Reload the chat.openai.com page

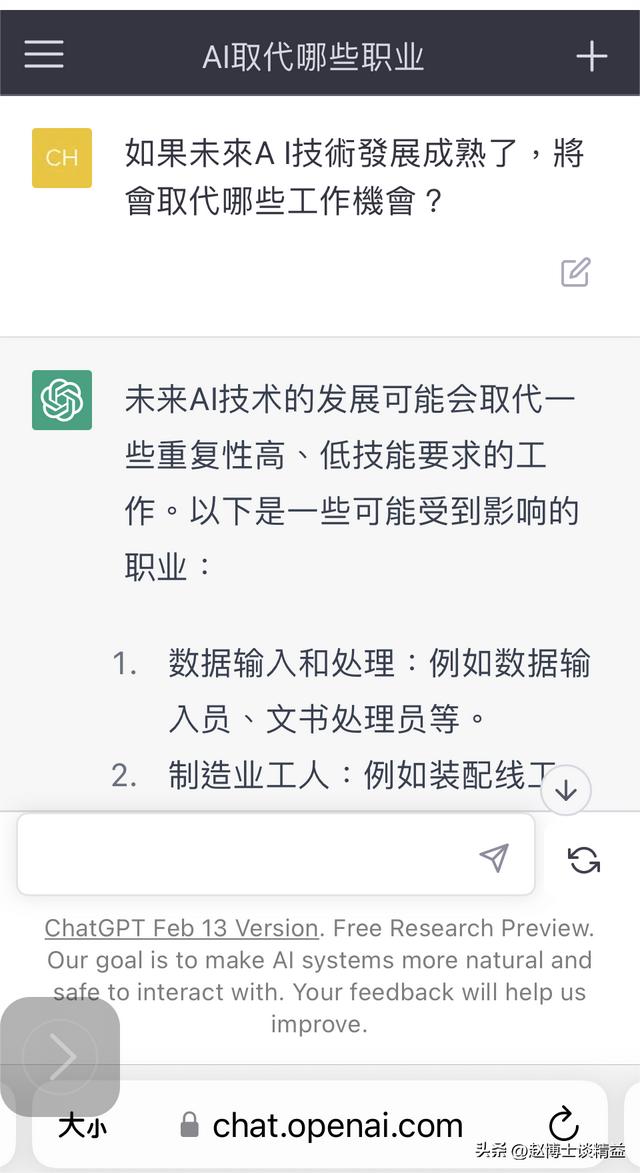pos(564,1125)
